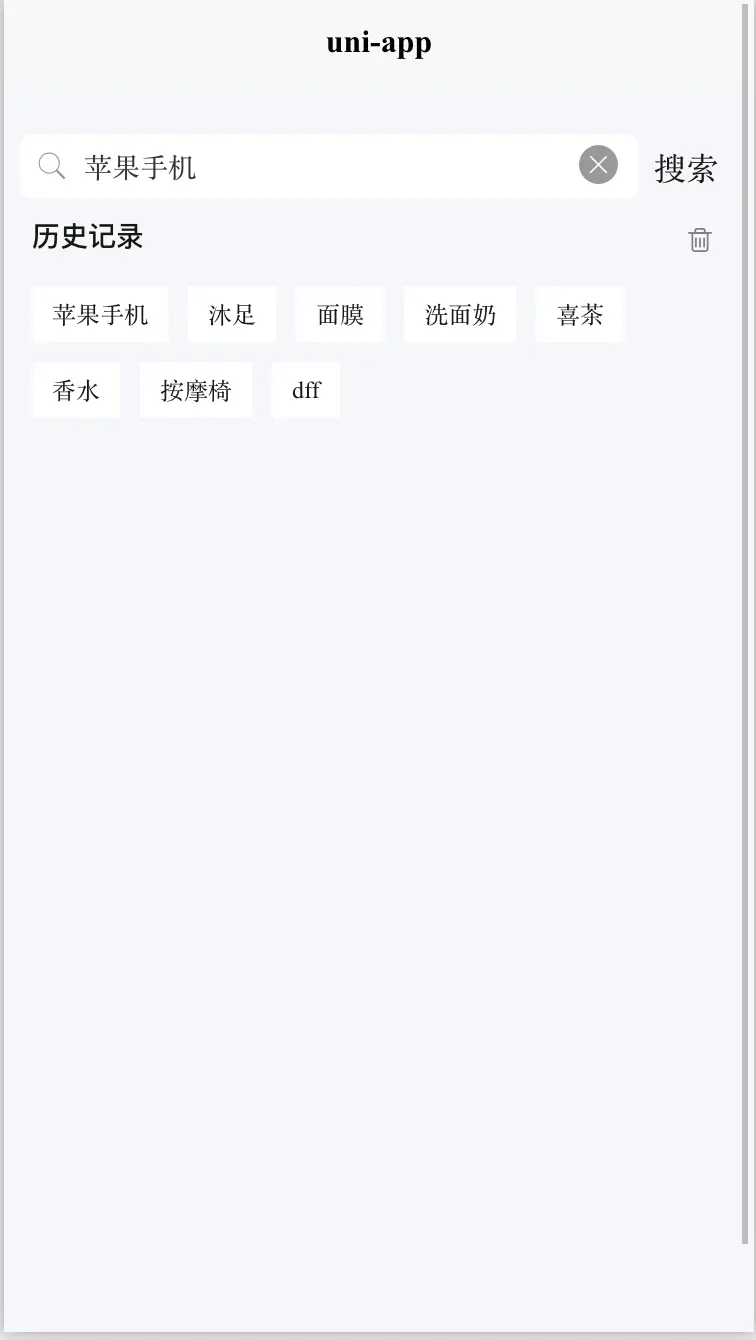The width and height of the screenshot is (756, 1340).
Task: Pick the 喜茶 history chip
Action: (x=580, y=315)
